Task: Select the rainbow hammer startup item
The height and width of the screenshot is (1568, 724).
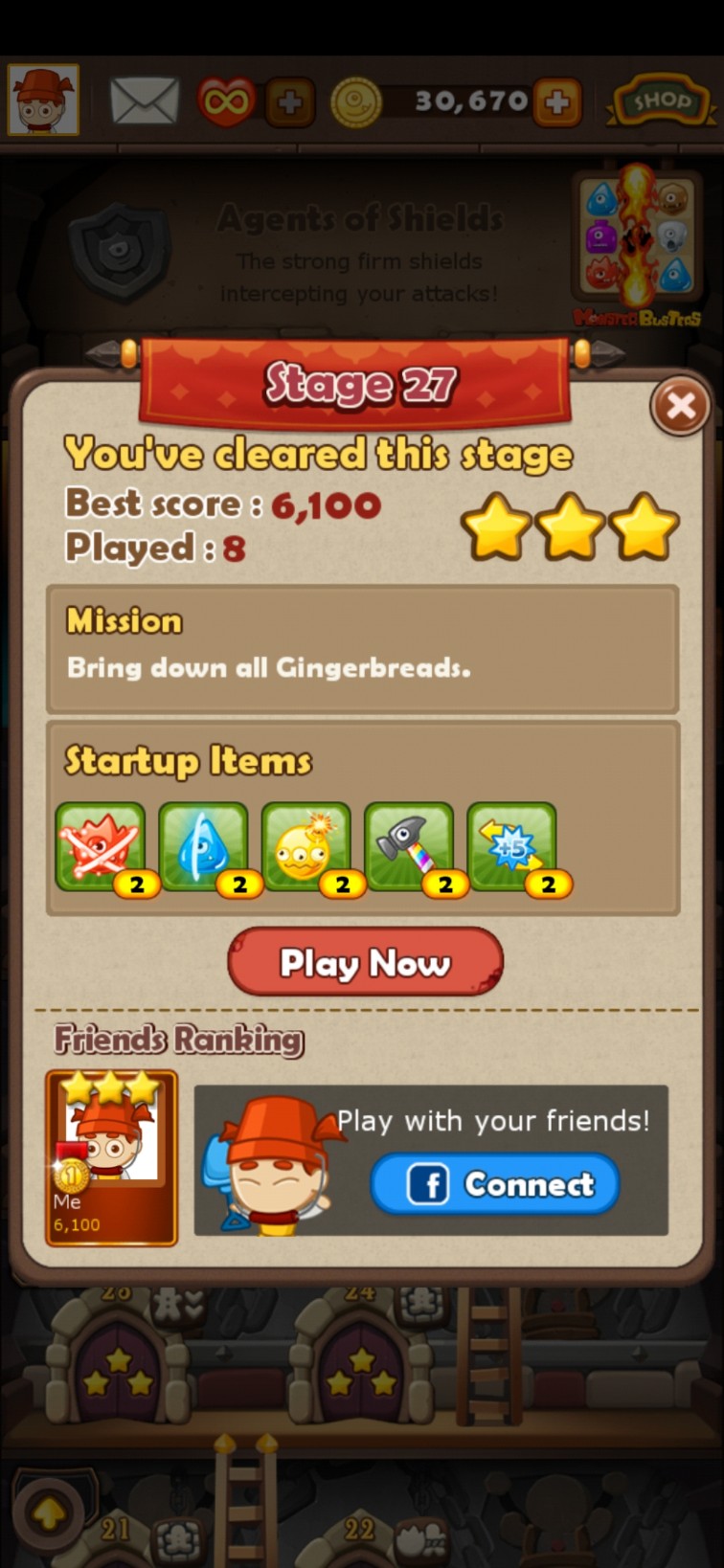Action: click(409, 847)
